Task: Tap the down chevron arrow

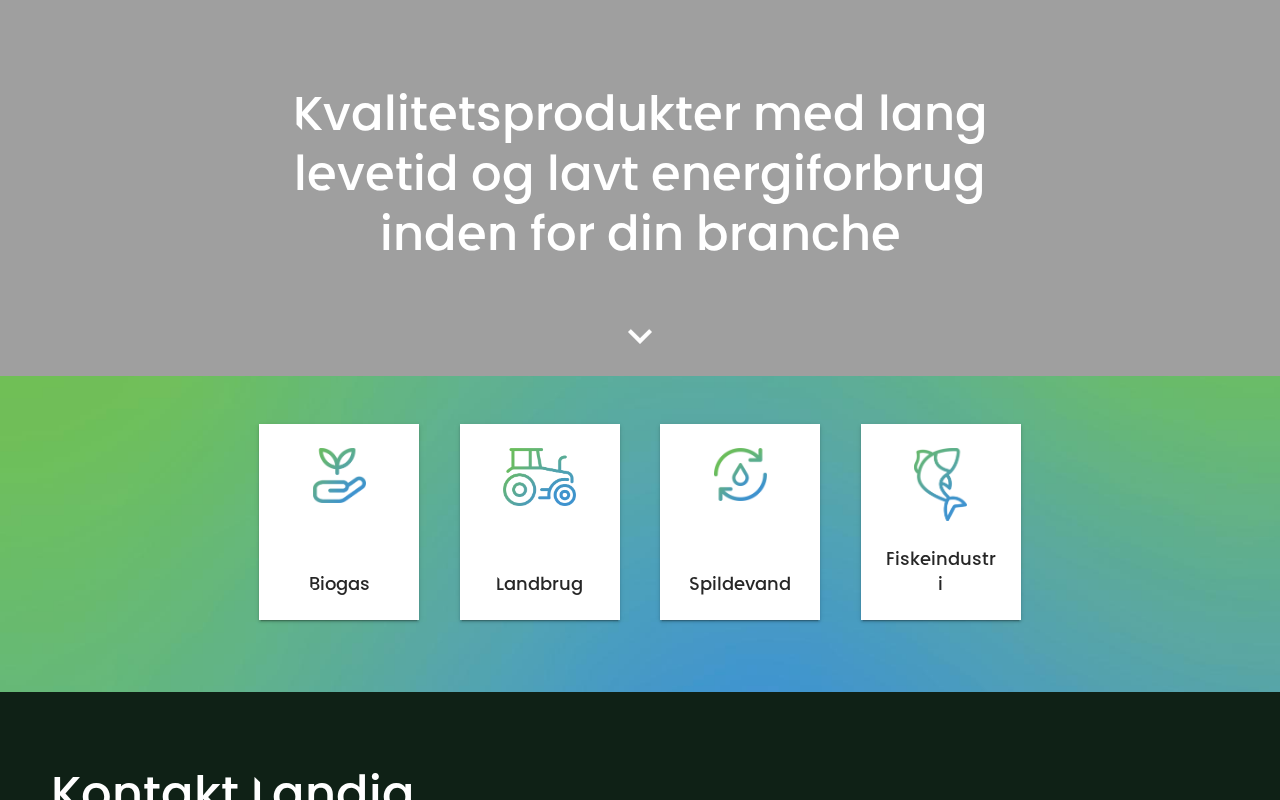Action: point(640,337)
